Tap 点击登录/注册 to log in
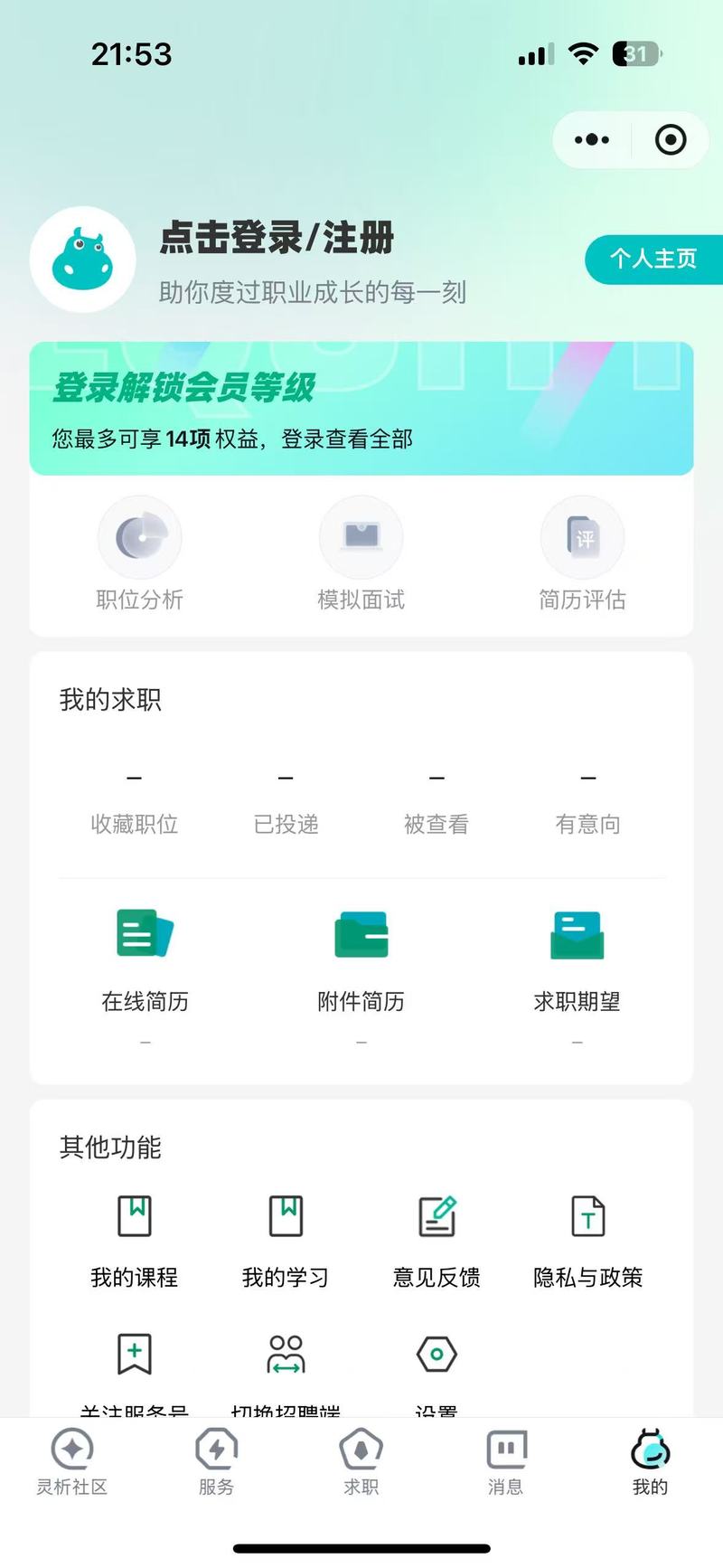The image size is (723, 1568). point(277,238)
